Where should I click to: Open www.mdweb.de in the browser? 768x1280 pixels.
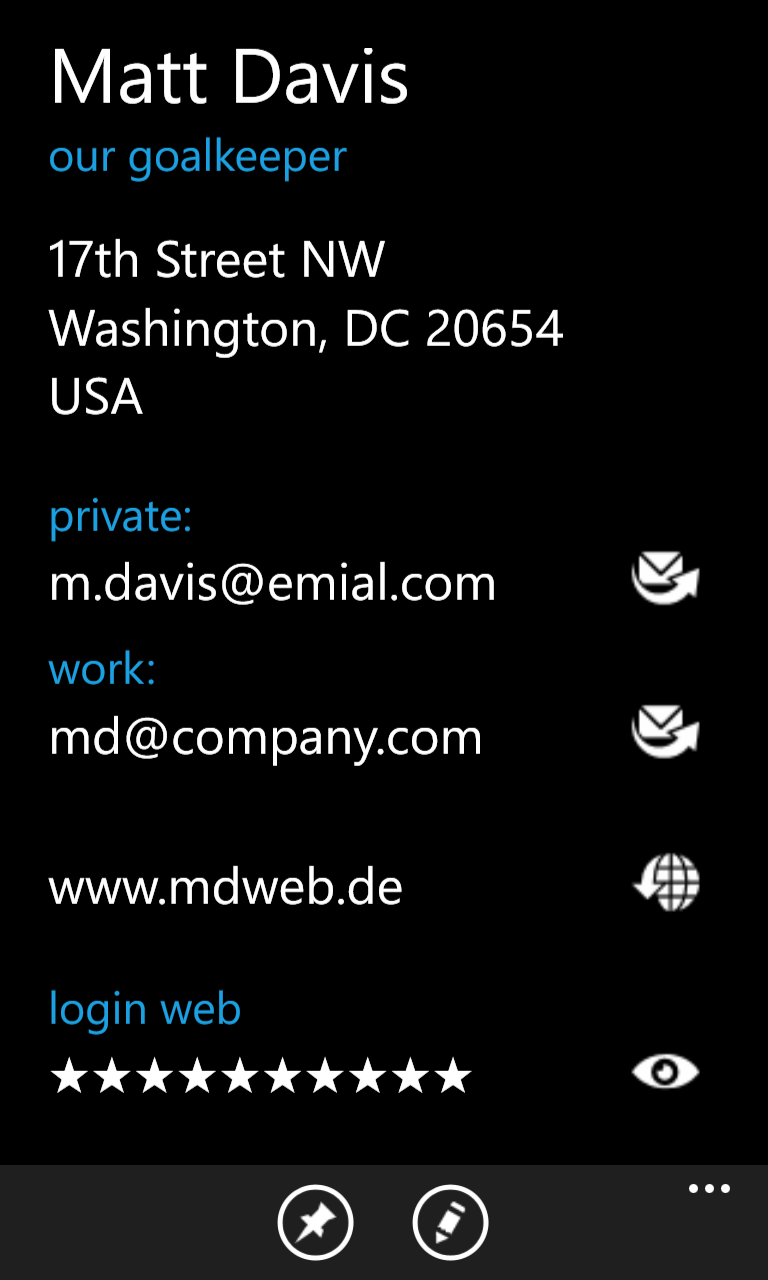[666, 883]
